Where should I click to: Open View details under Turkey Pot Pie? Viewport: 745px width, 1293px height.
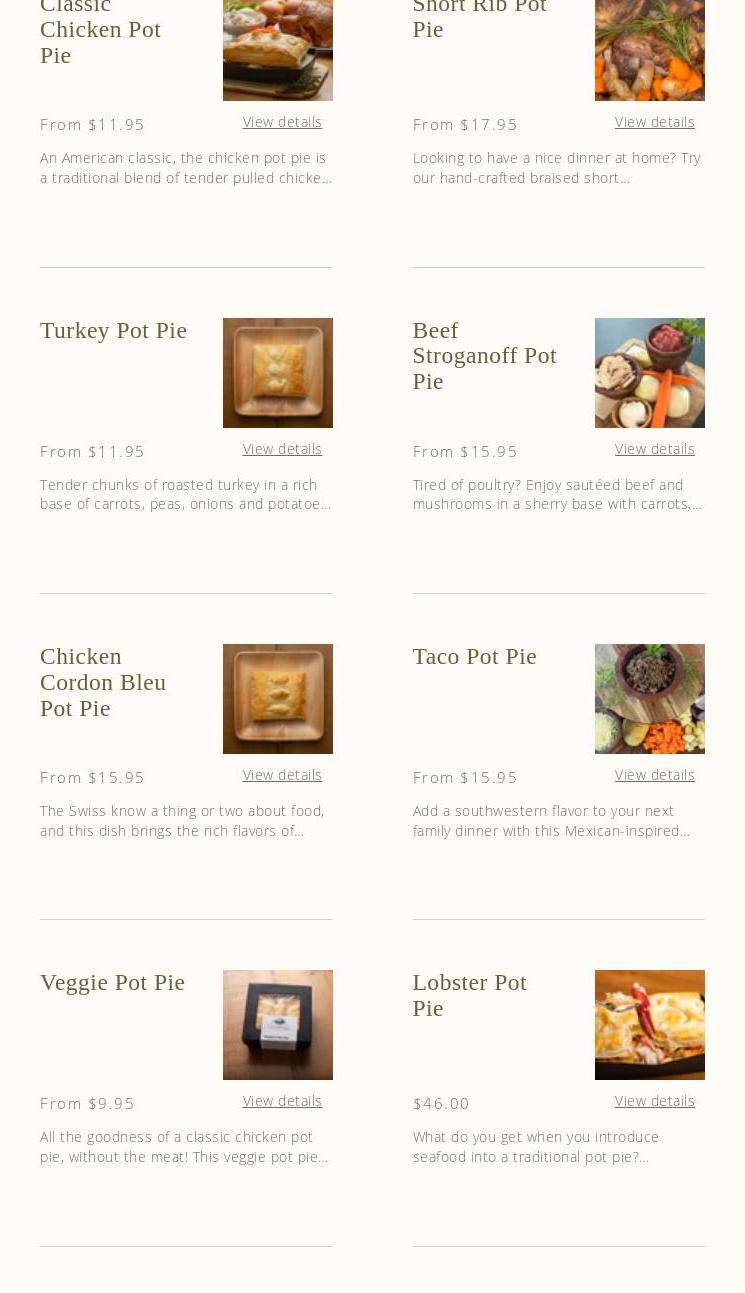[282, 449]
